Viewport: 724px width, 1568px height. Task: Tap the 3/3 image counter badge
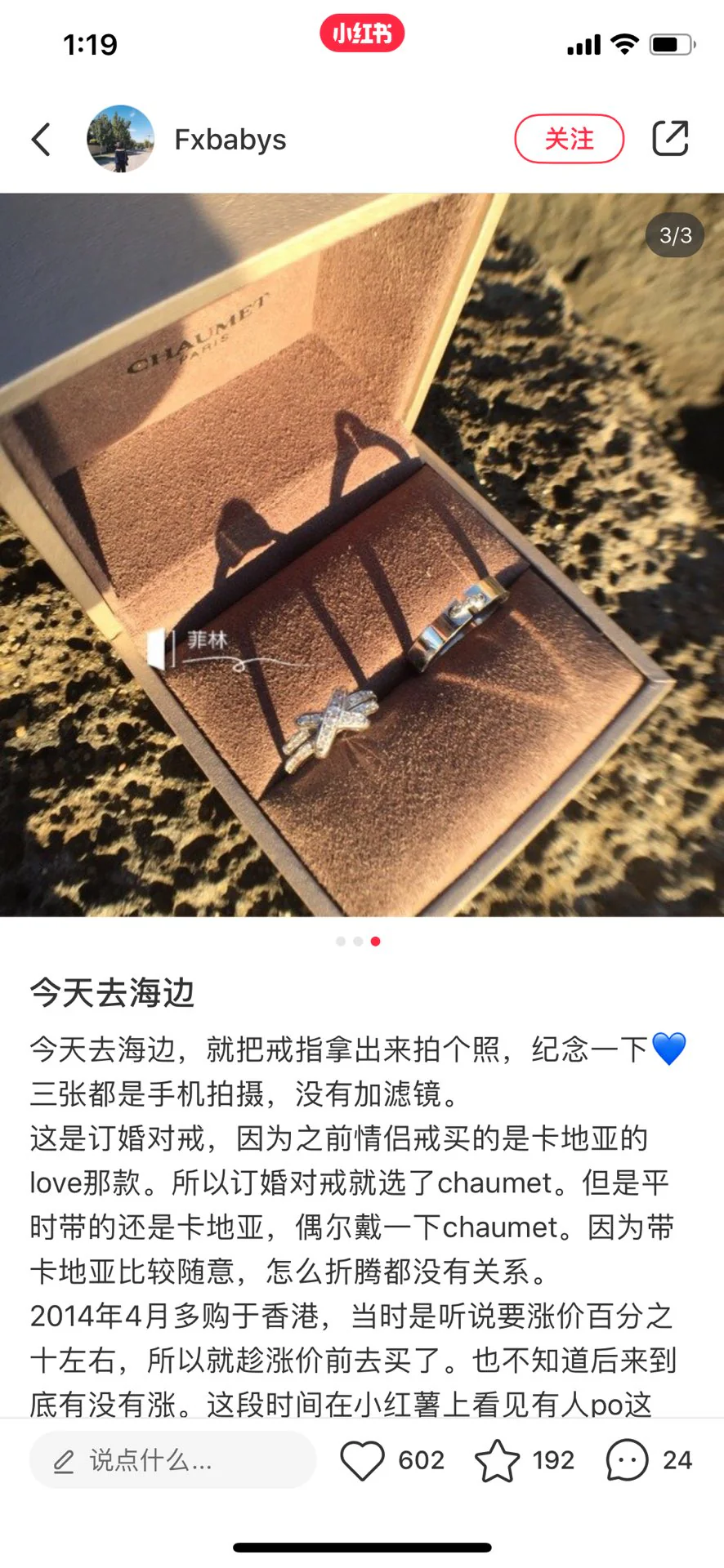(x=673, y=235)
